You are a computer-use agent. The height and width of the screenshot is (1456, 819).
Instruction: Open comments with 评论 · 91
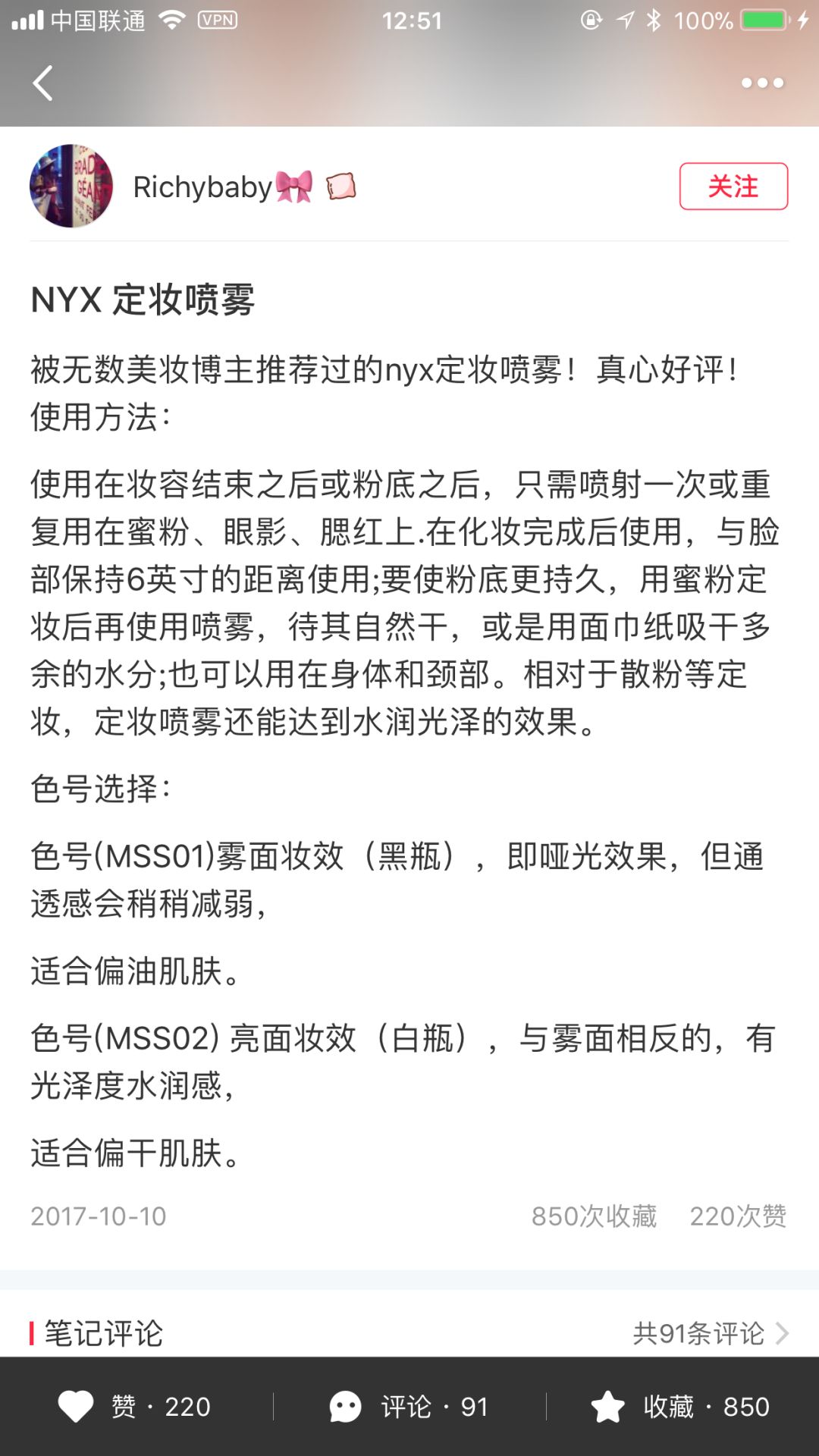tap(409, 1407)
